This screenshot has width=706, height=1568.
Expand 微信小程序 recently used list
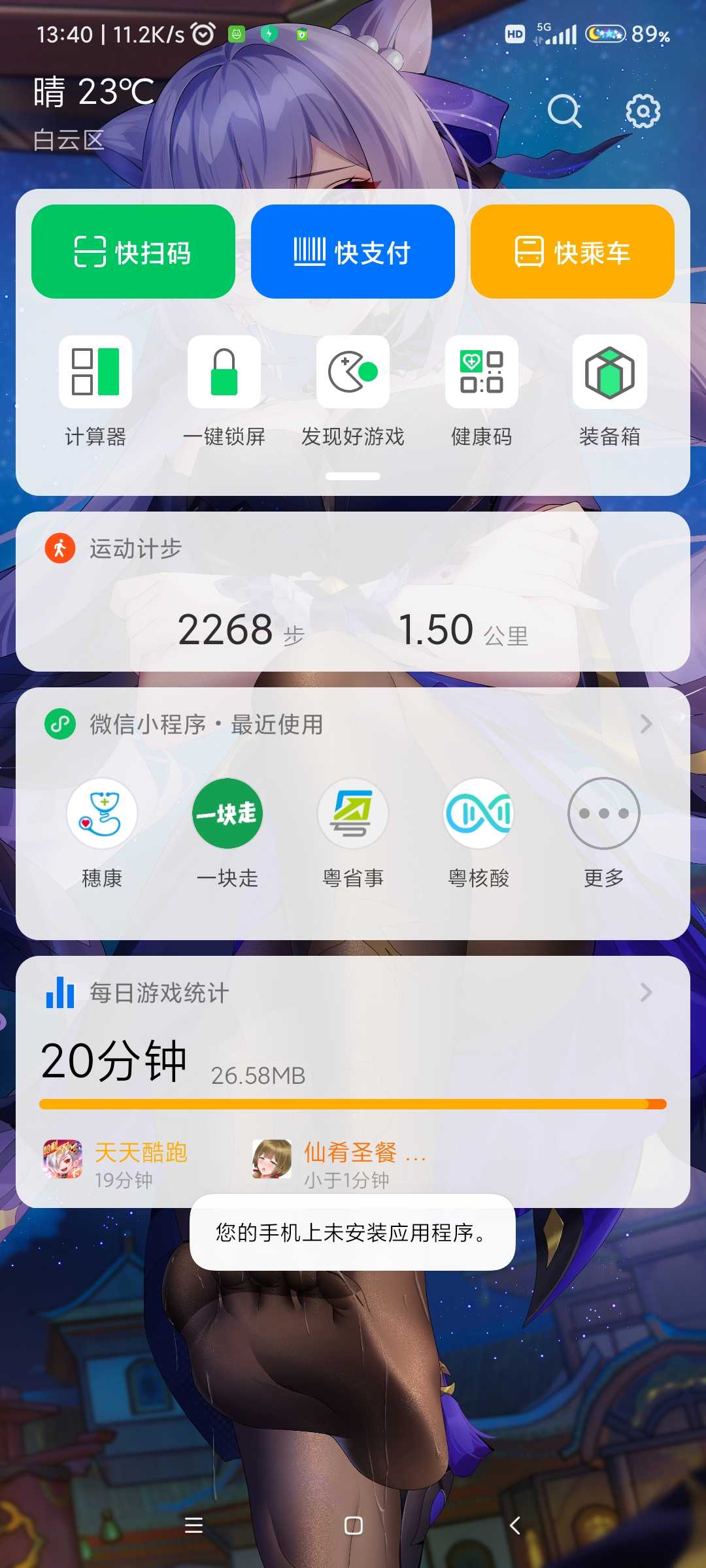pos(646,724)
